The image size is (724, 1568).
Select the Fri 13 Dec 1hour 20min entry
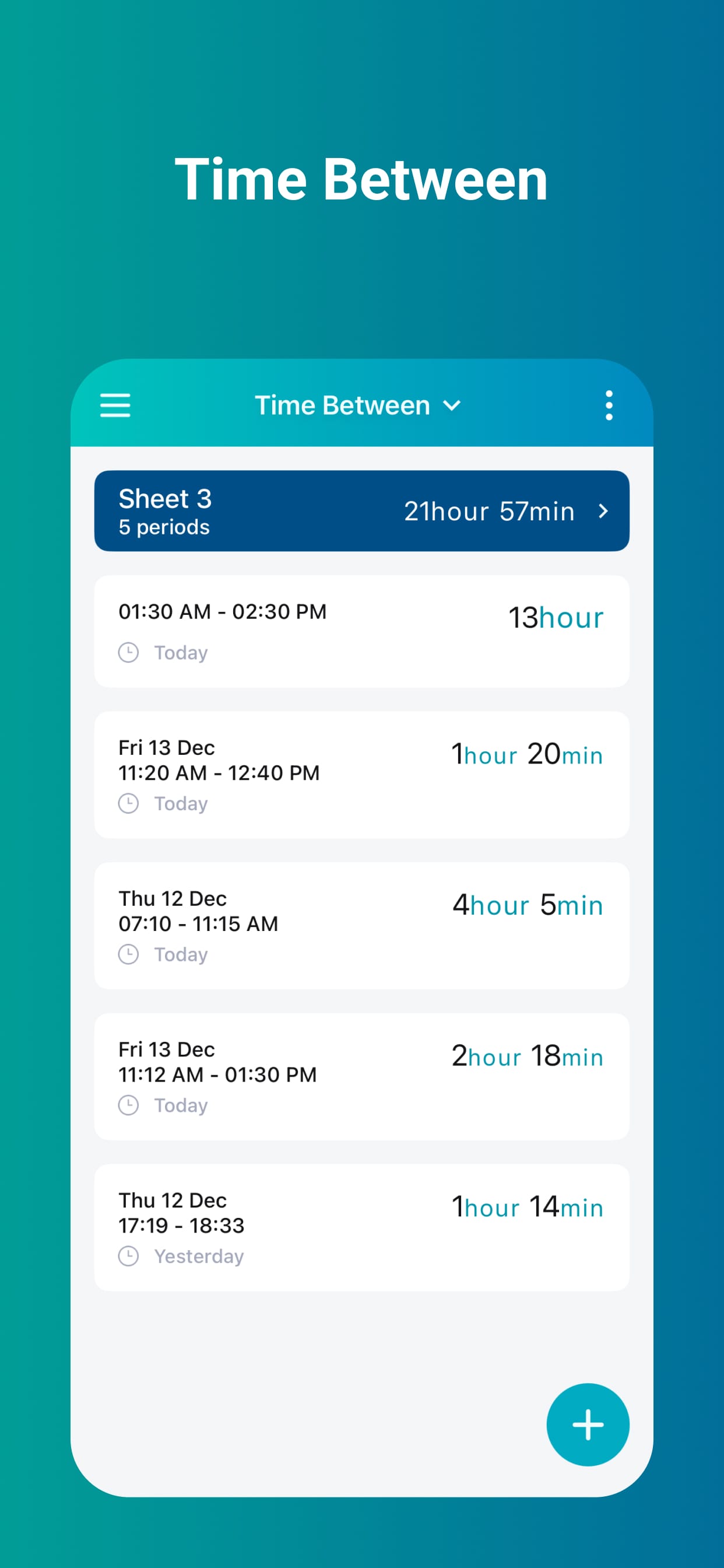tap(362, 774)
